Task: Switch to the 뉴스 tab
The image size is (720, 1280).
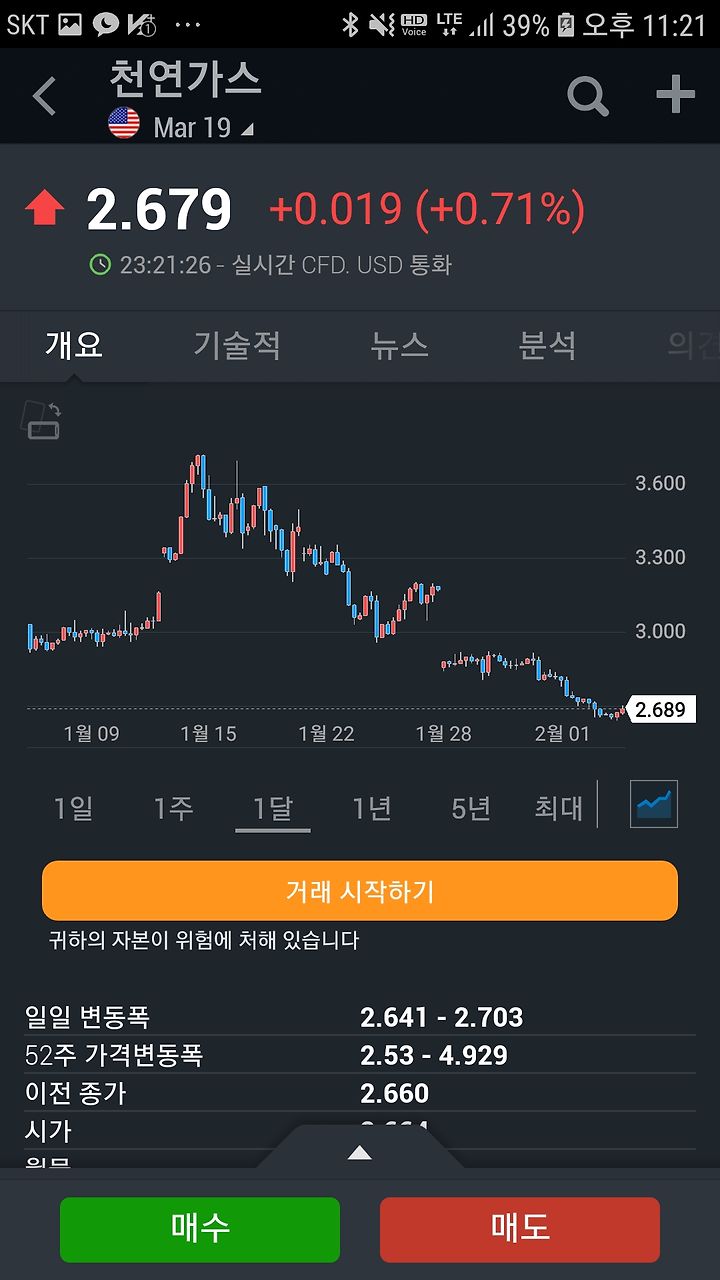Action: click(399, 346)
